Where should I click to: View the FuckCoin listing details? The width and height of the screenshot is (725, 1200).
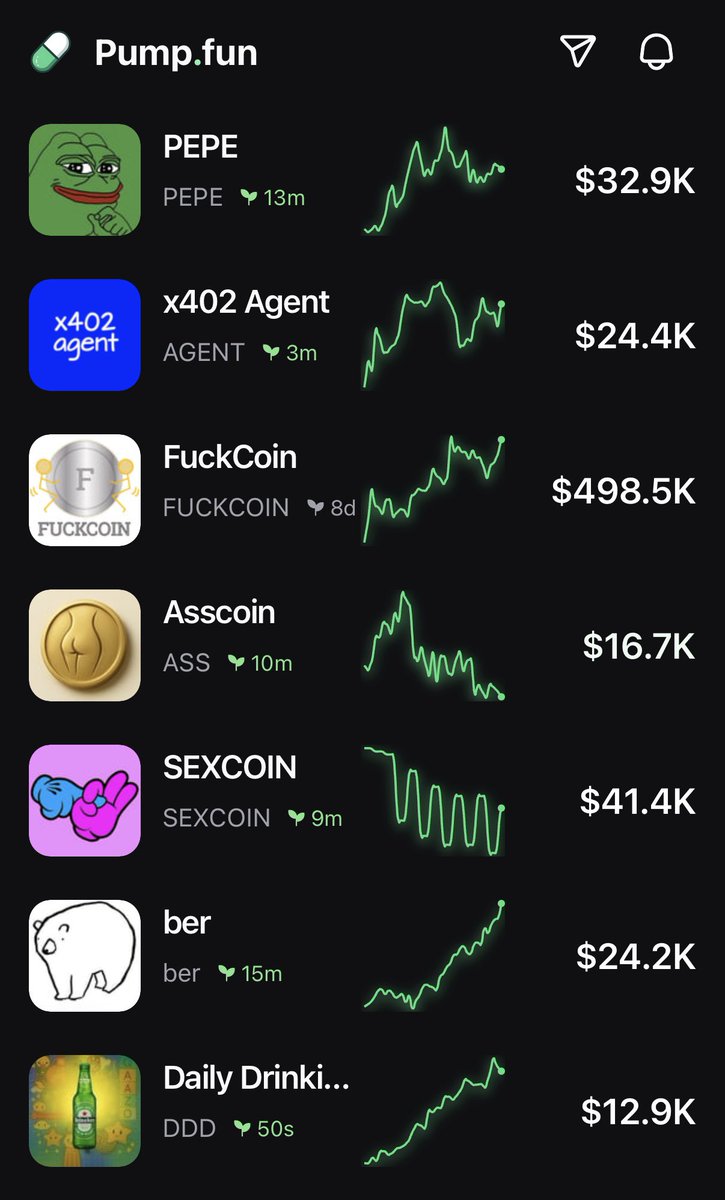pyautogui.click(x=362, y=490)
